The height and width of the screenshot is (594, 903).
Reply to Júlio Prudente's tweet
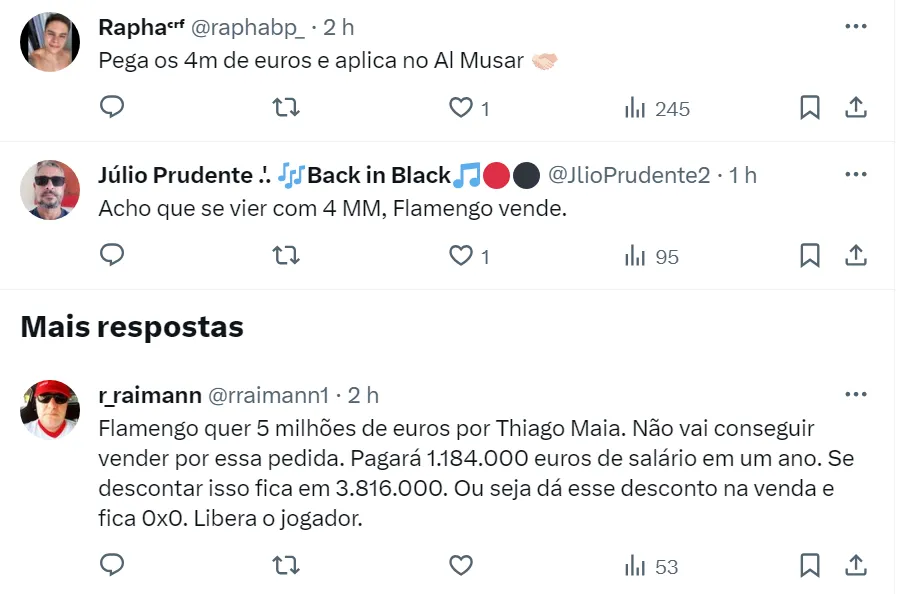(x=113, y=256)
